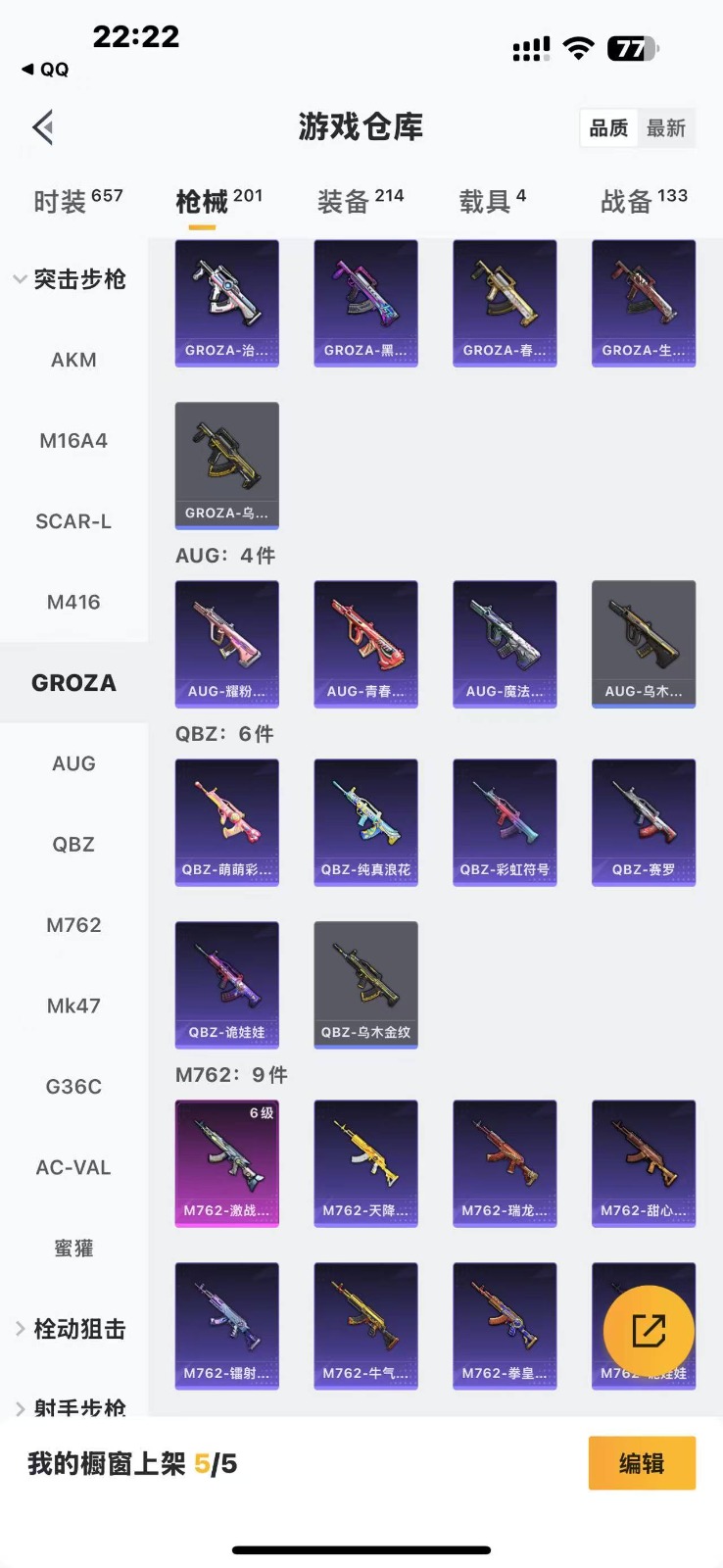
Task: Switch to the 装备 tab
Action: pyautogui.click(x=360, y=201)
